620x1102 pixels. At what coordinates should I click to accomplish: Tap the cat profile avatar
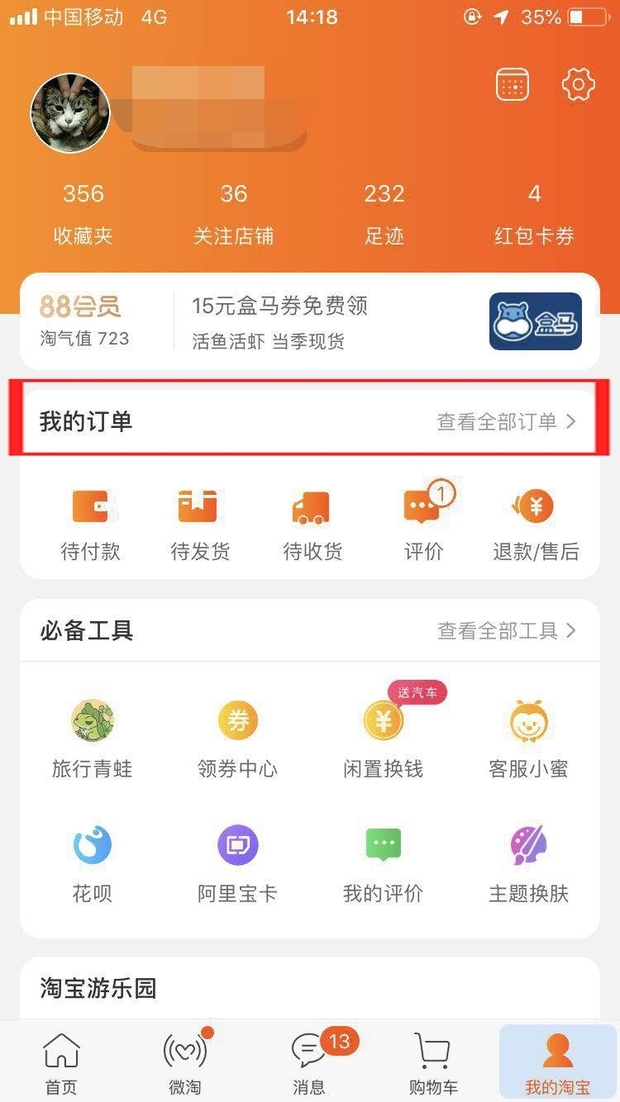tap(70, 113)
